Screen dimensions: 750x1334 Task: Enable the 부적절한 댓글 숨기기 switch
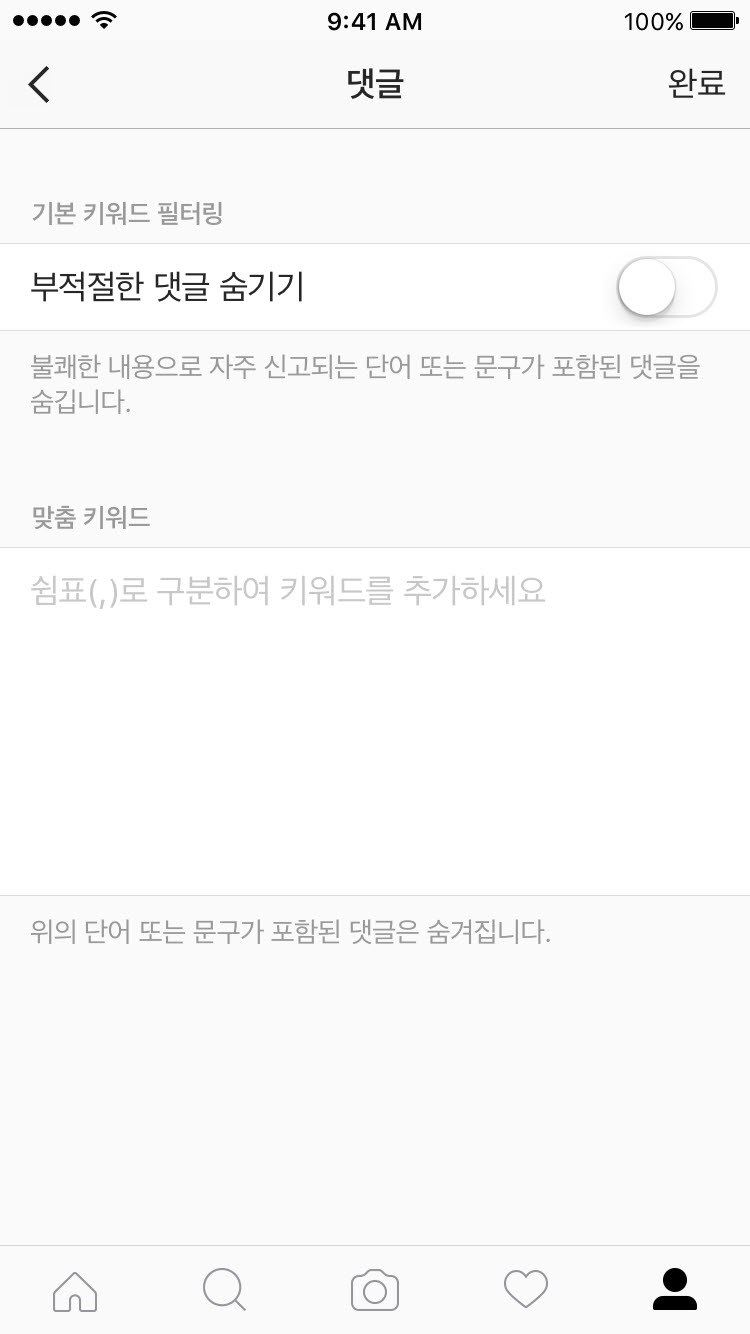[666, 287]
